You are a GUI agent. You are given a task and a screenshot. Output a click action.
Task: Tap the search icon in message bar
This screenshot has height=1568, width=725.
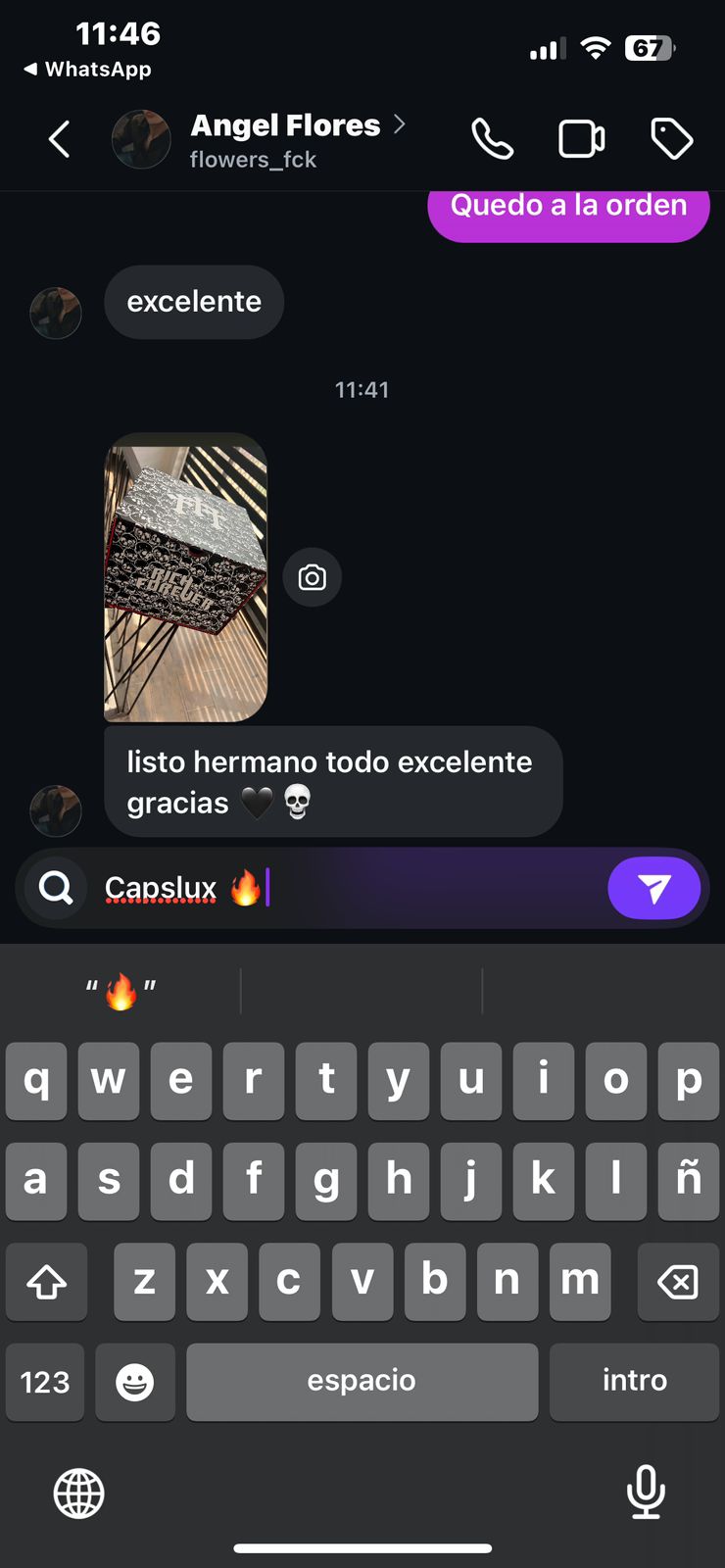[56, 889]
